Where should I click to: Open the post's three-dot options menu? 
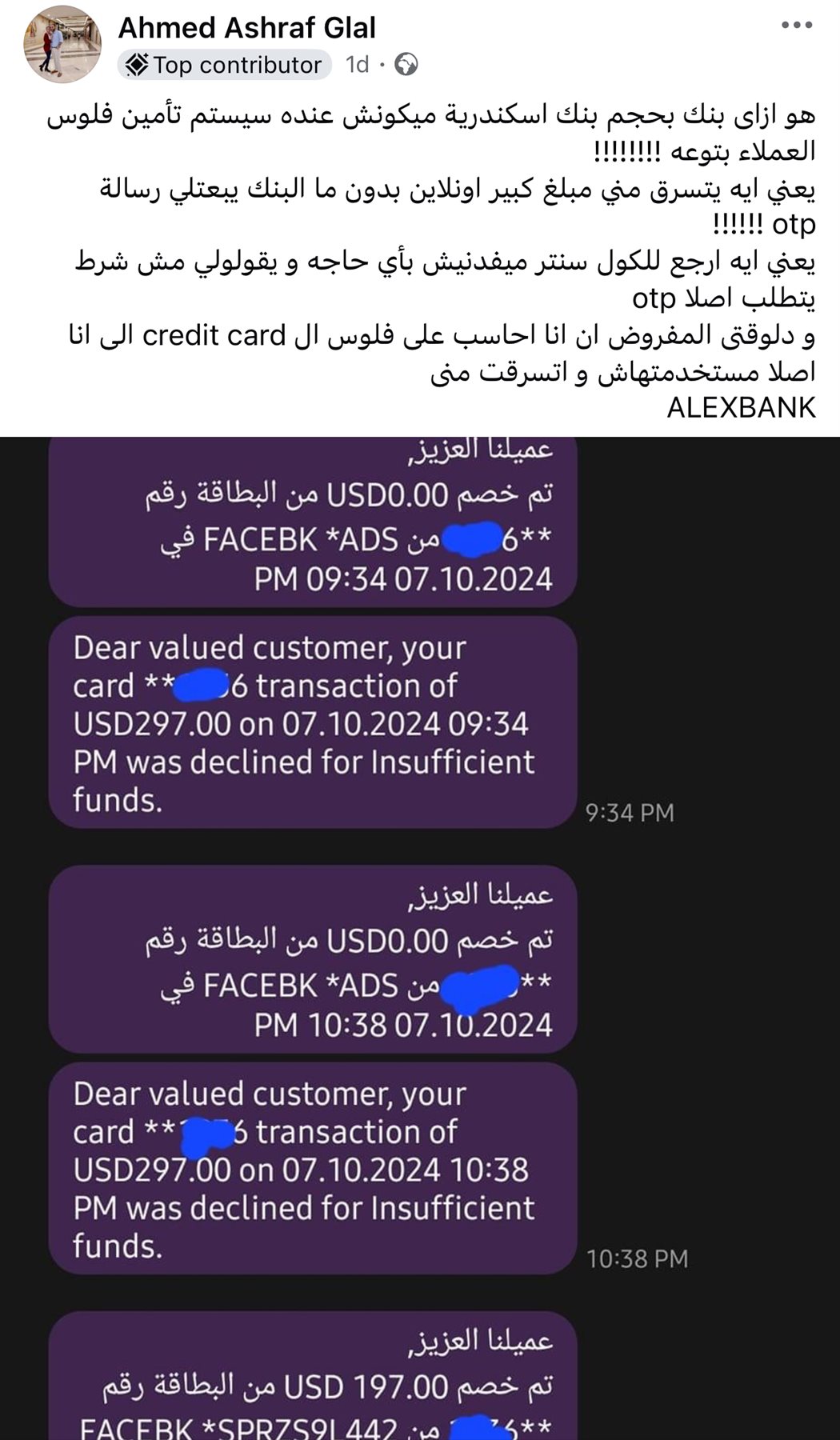796,26
